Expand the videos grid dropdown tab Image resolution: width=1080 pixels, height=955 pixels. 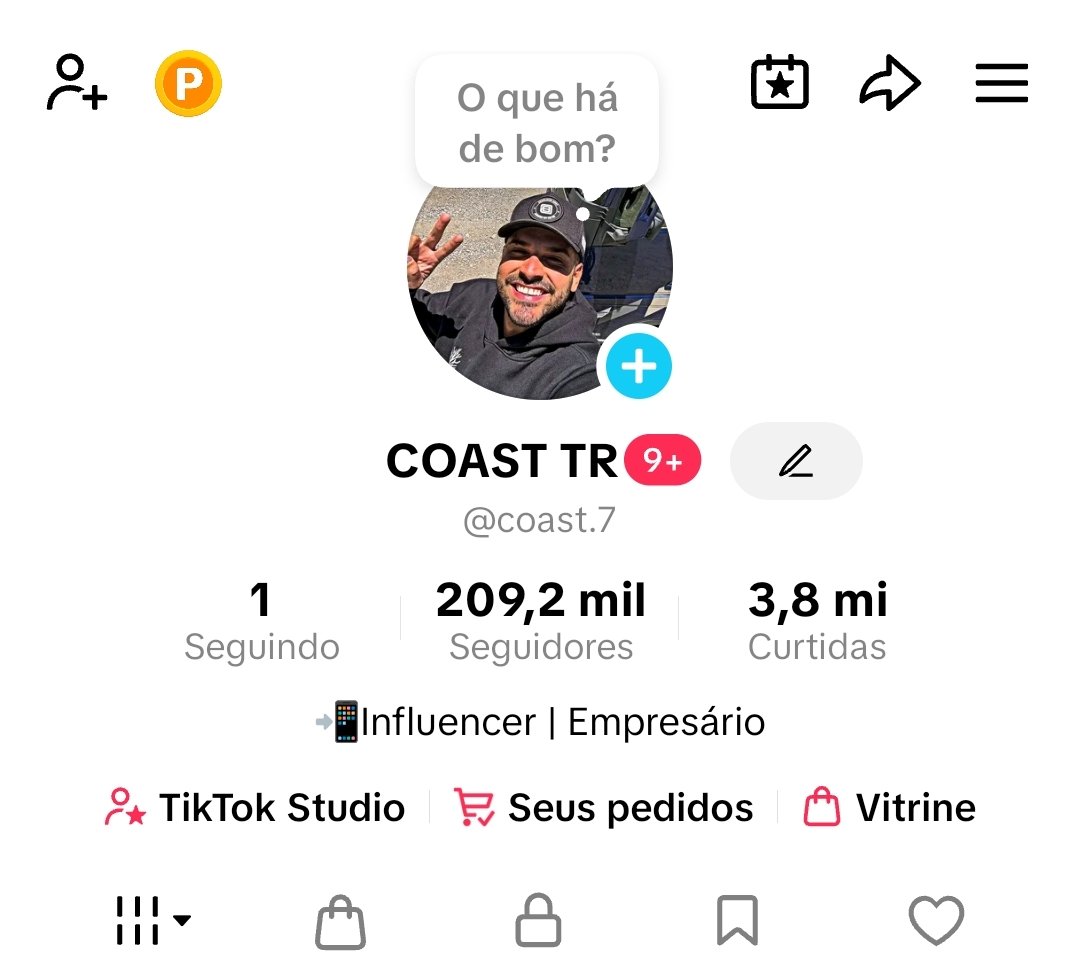pos(150,920)
